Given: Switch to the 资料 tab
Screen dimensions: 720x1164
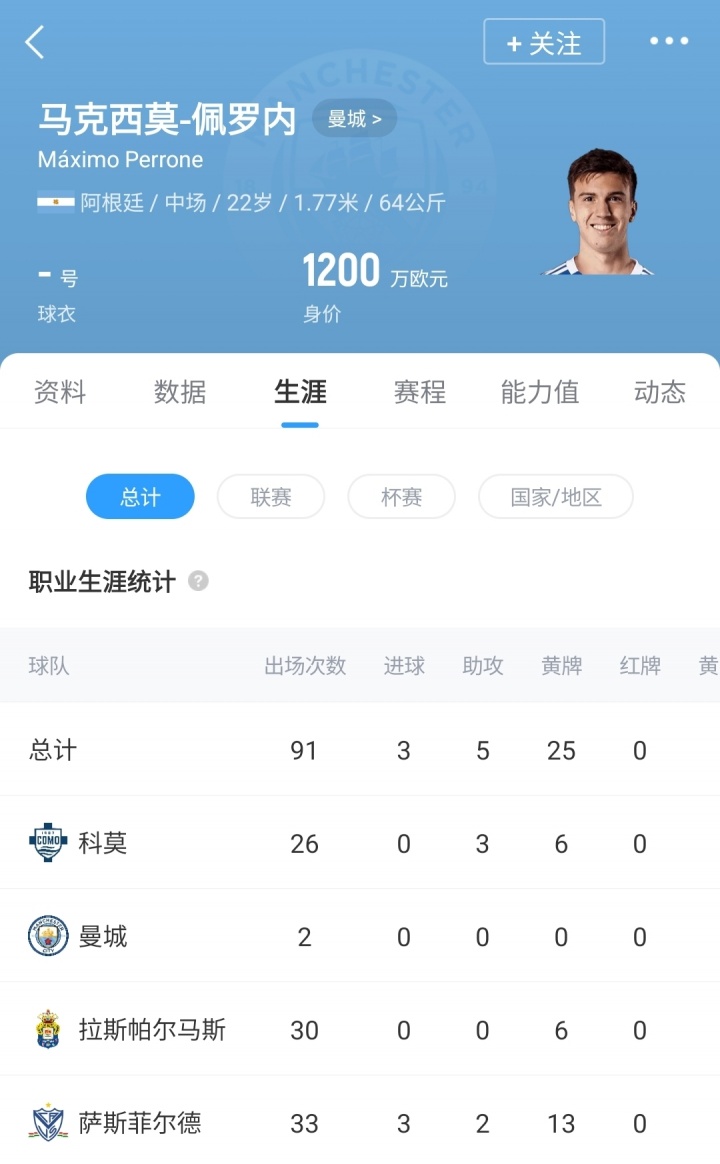Looking at the screenshot, I should (60, 392).
